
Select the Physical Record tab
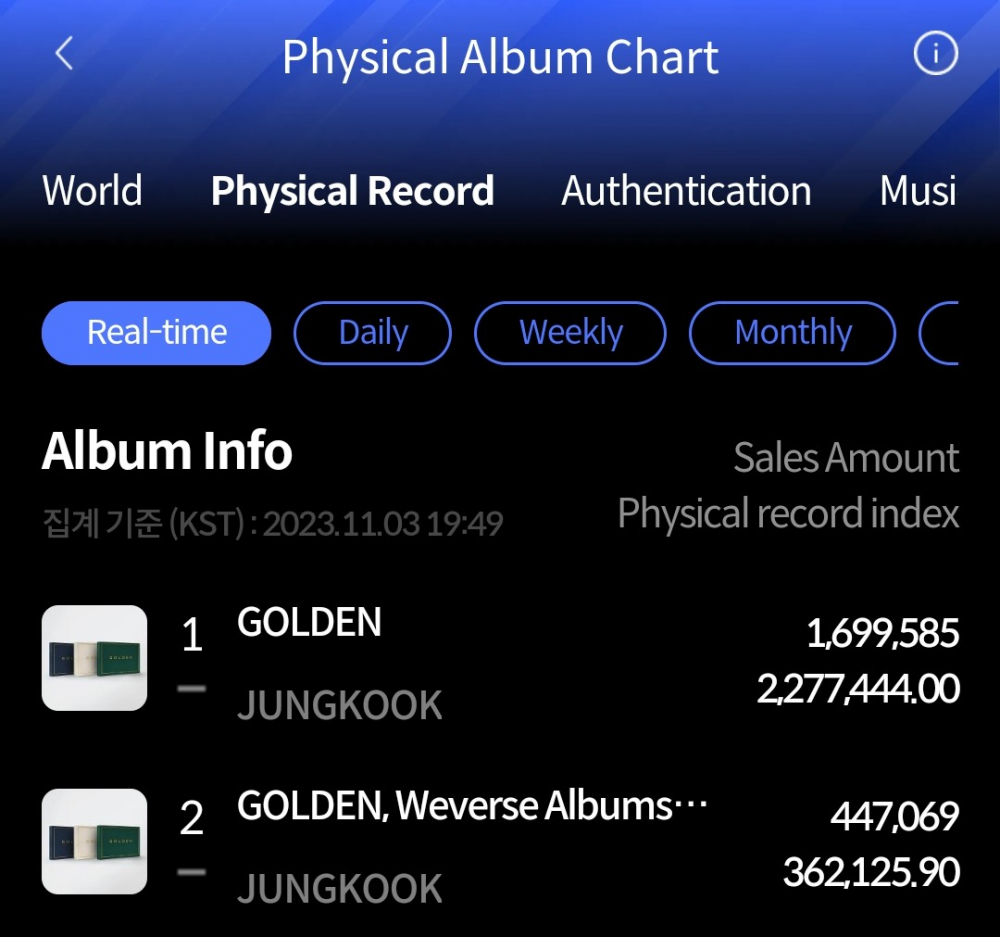352,190
